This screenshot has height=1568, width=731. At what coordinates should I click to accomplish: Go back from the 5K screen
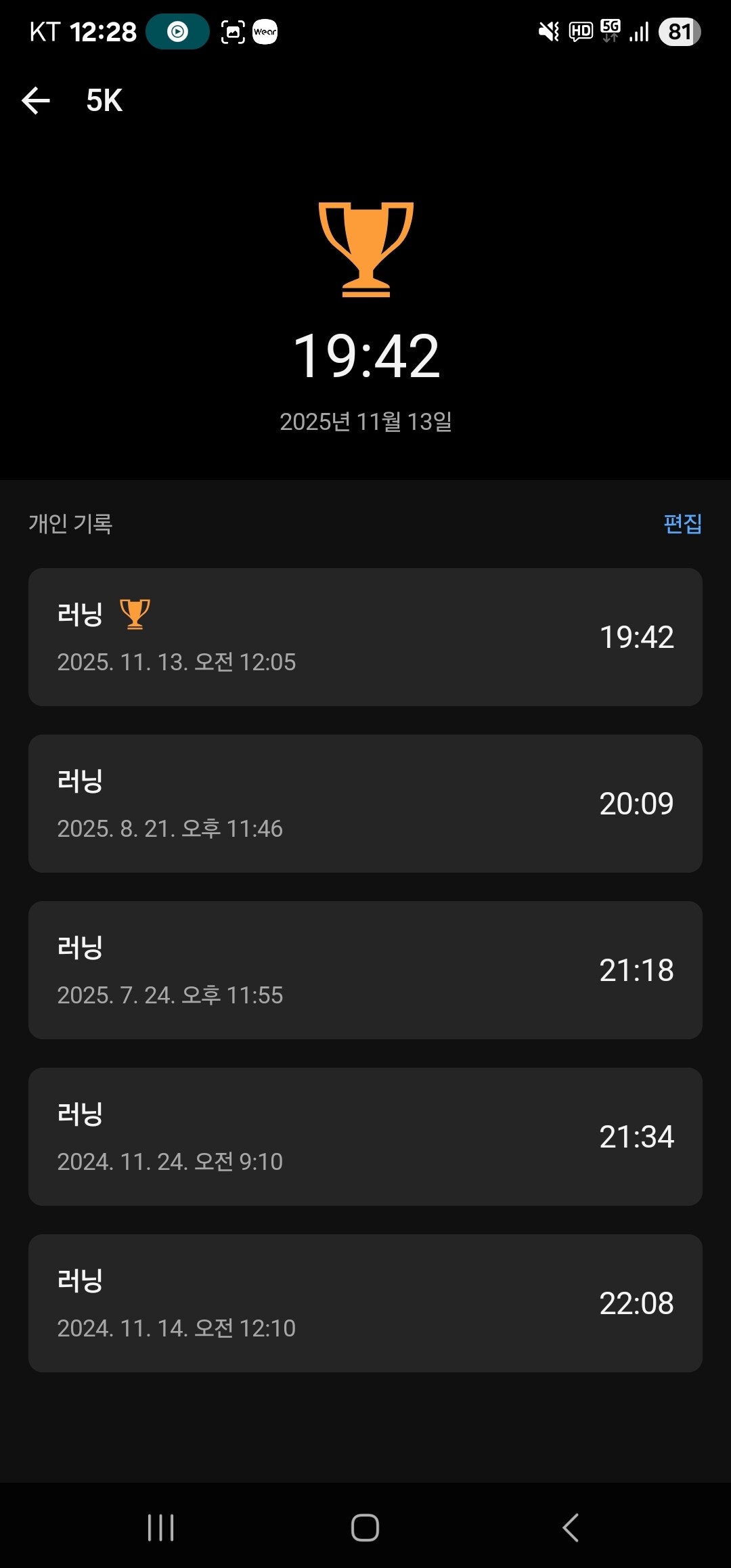36,101
